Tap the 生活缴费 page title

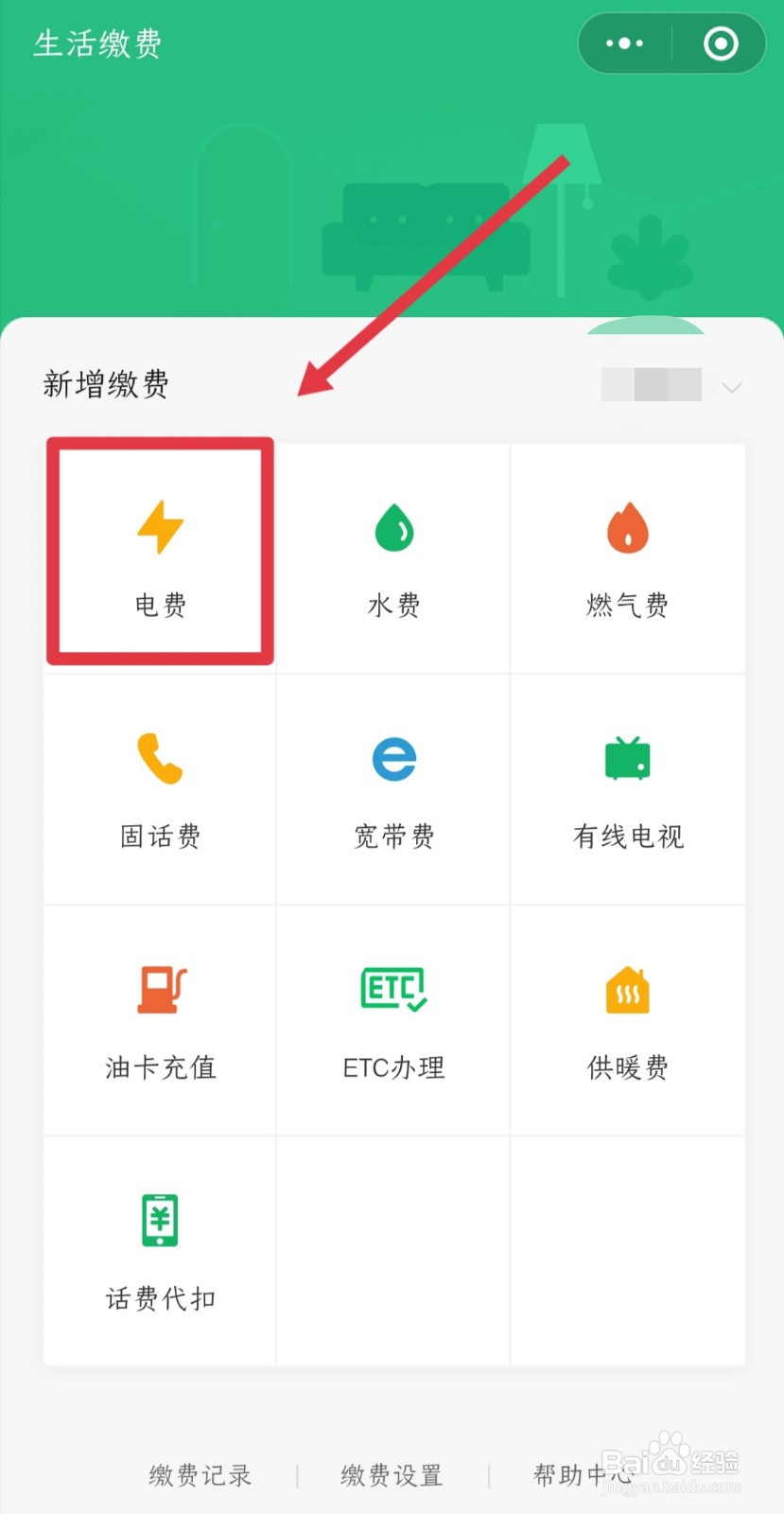pyautogui.click(x=96, y=43)
